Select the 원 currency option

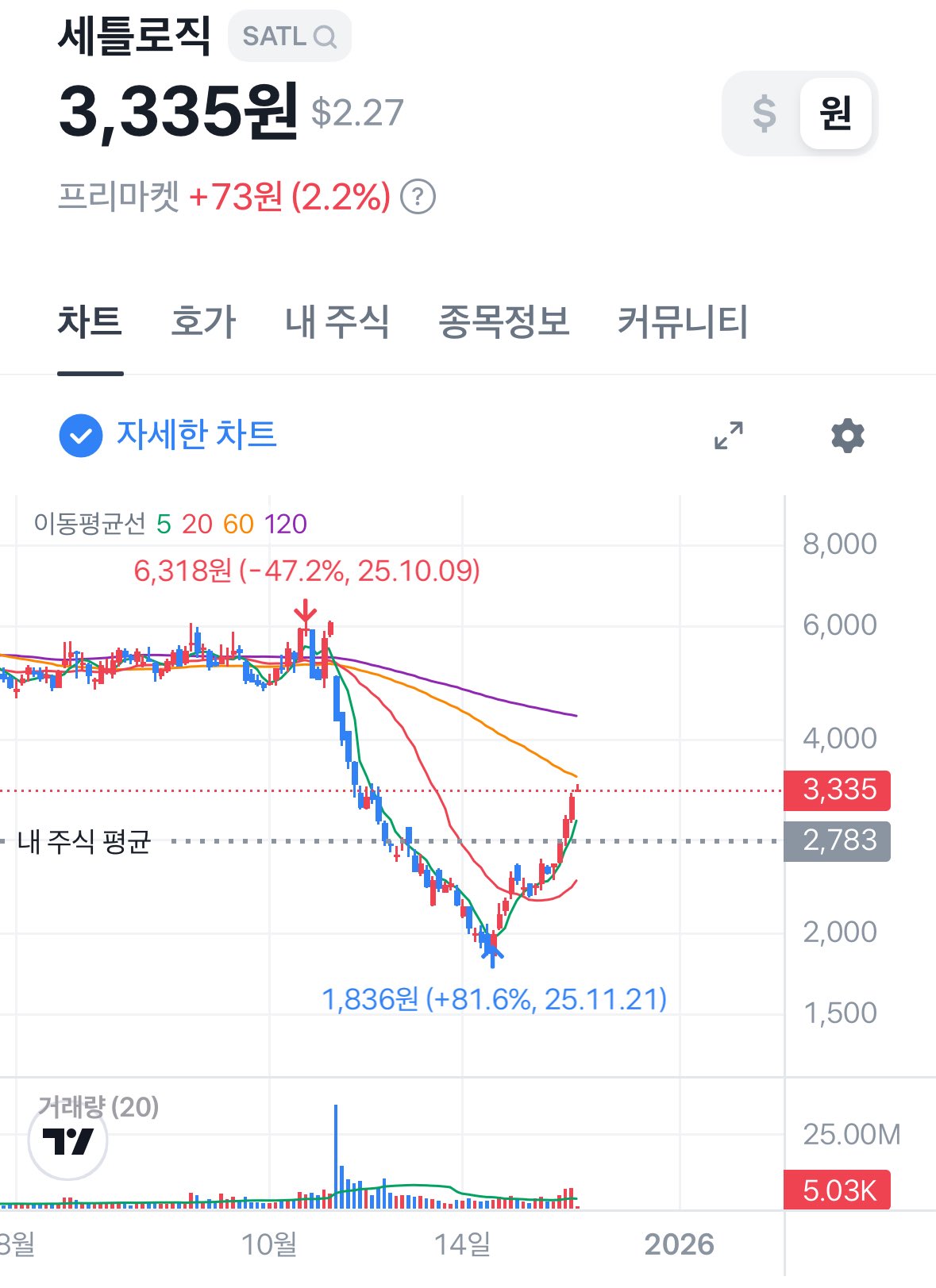tap(835, 113)
